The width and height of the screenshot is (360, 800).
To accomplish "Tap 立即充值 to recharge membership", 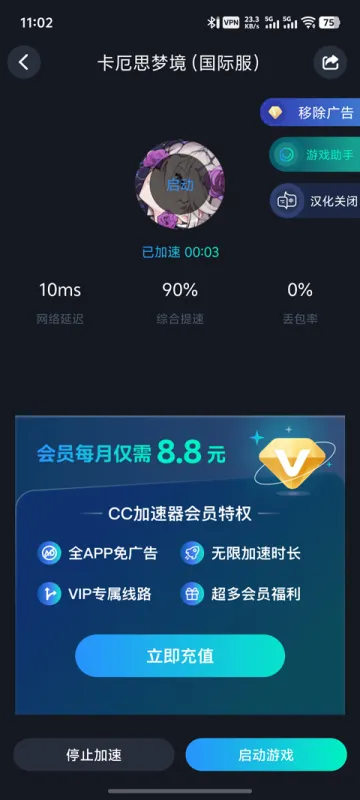I will coord(180,656).
